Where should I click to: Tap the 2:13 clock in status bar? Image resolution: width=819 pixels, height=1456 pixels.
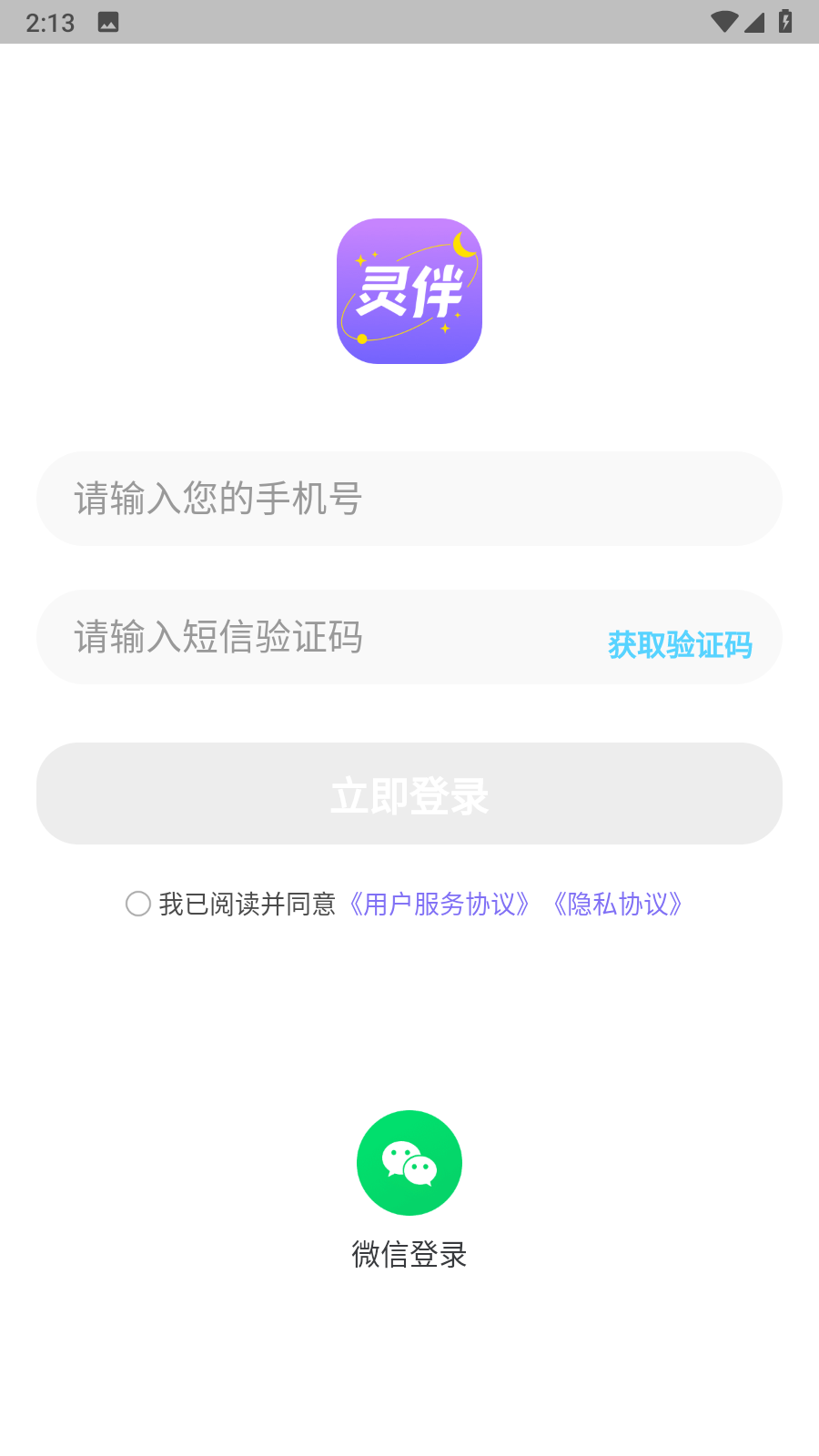[52, 23]
